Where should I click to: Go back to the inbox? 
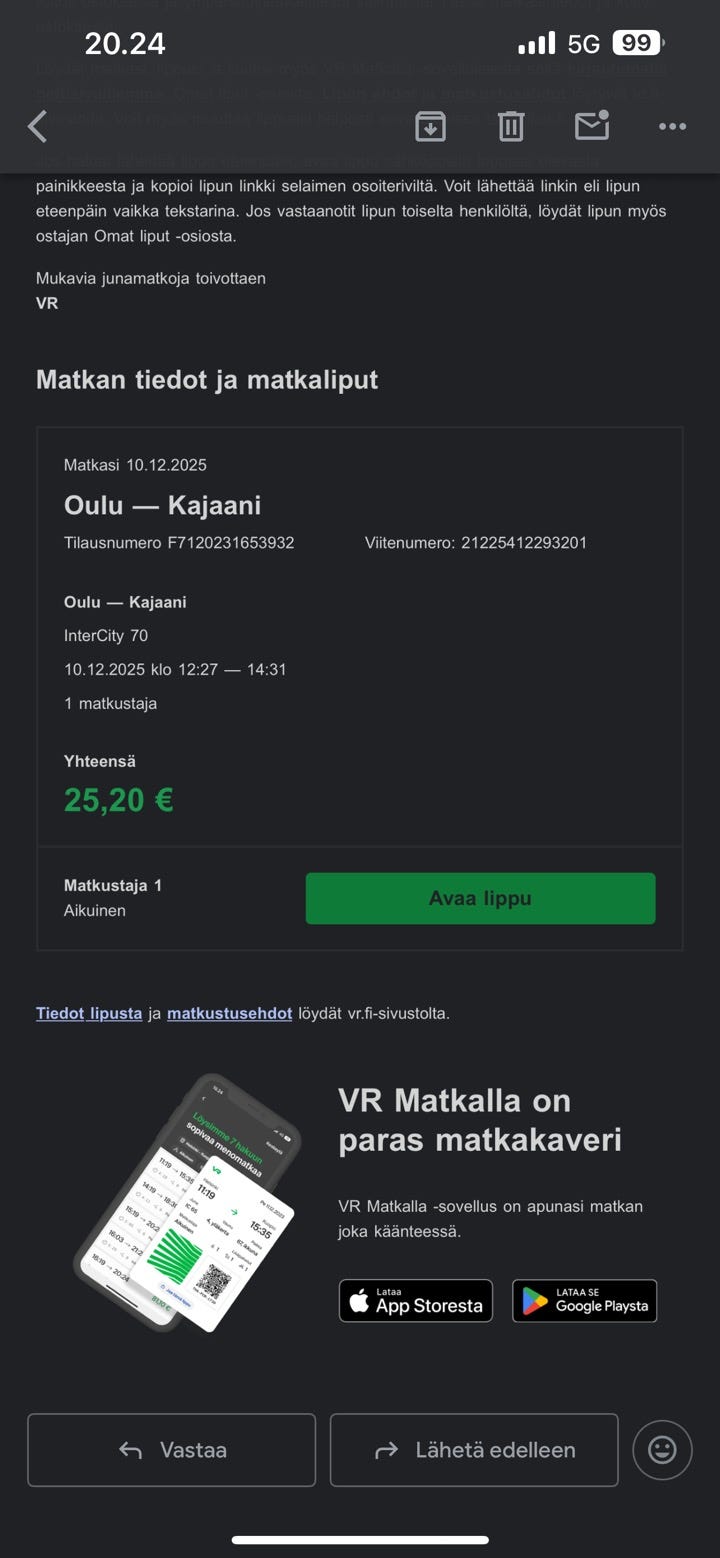pos(37,126)
